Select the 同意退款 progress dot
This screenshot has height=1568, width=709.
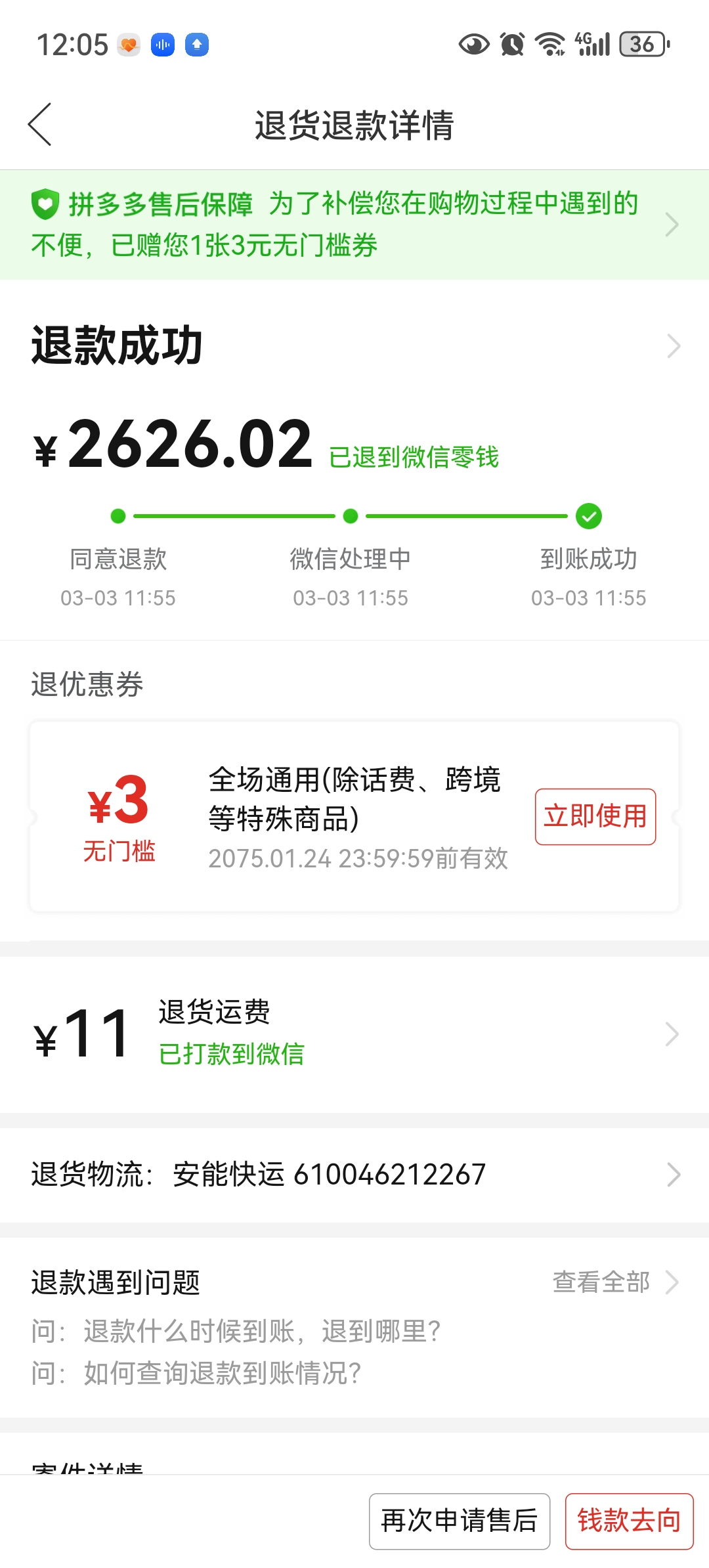tap(118, 517)
